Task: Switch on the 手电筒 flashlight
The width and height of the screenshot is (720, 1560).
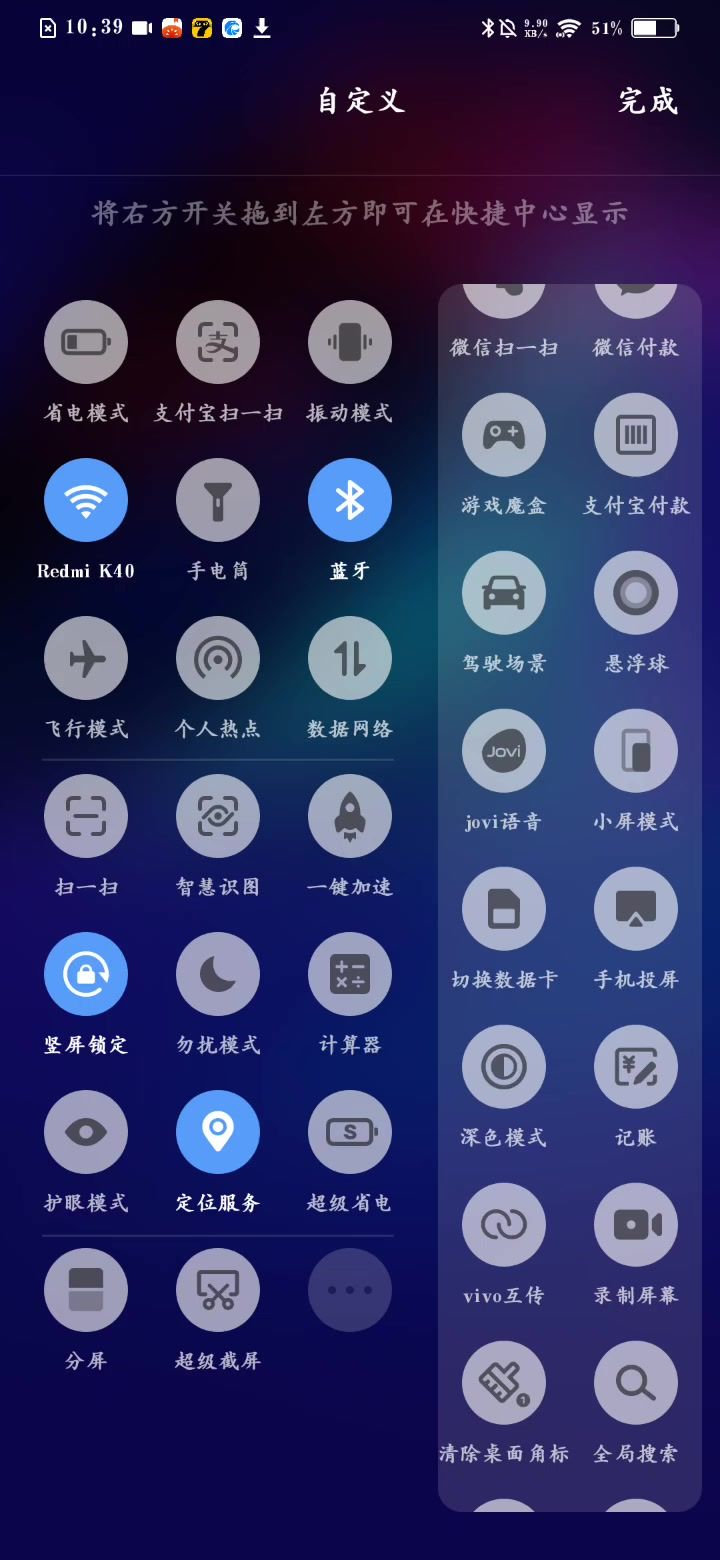Action: click(218, 500)
